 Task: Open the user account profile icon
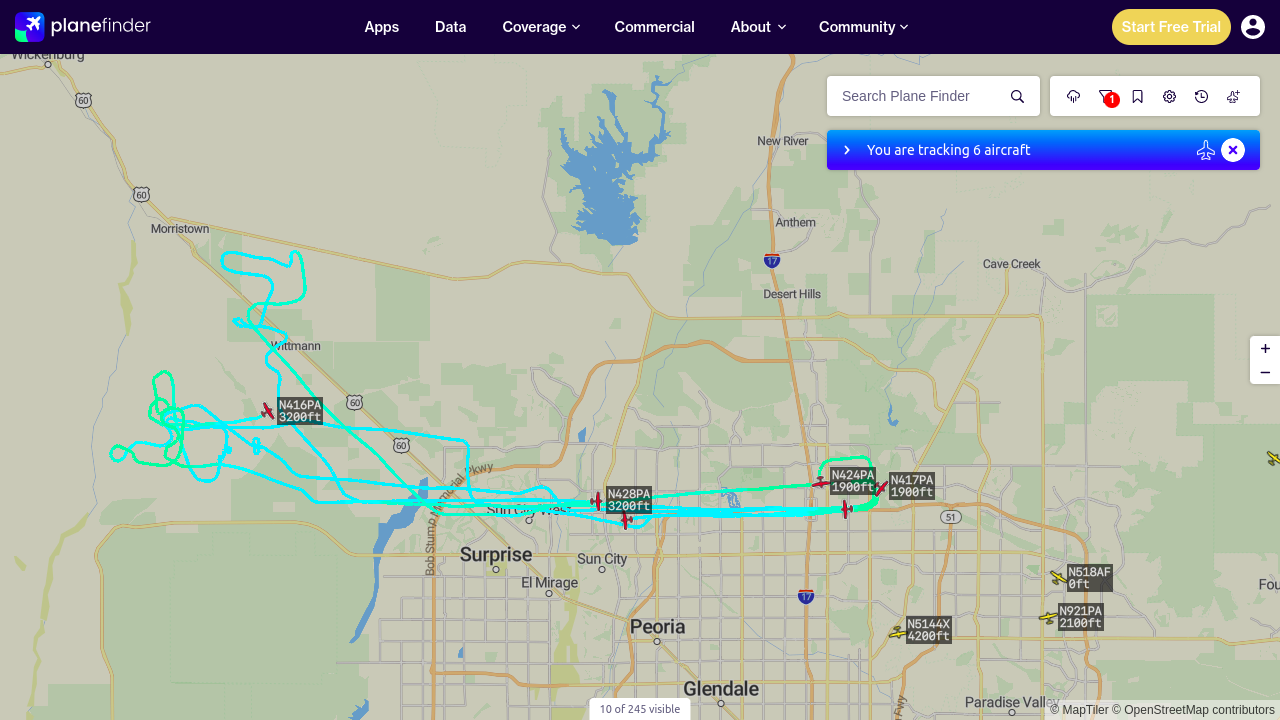click(x=1253, y=27)
